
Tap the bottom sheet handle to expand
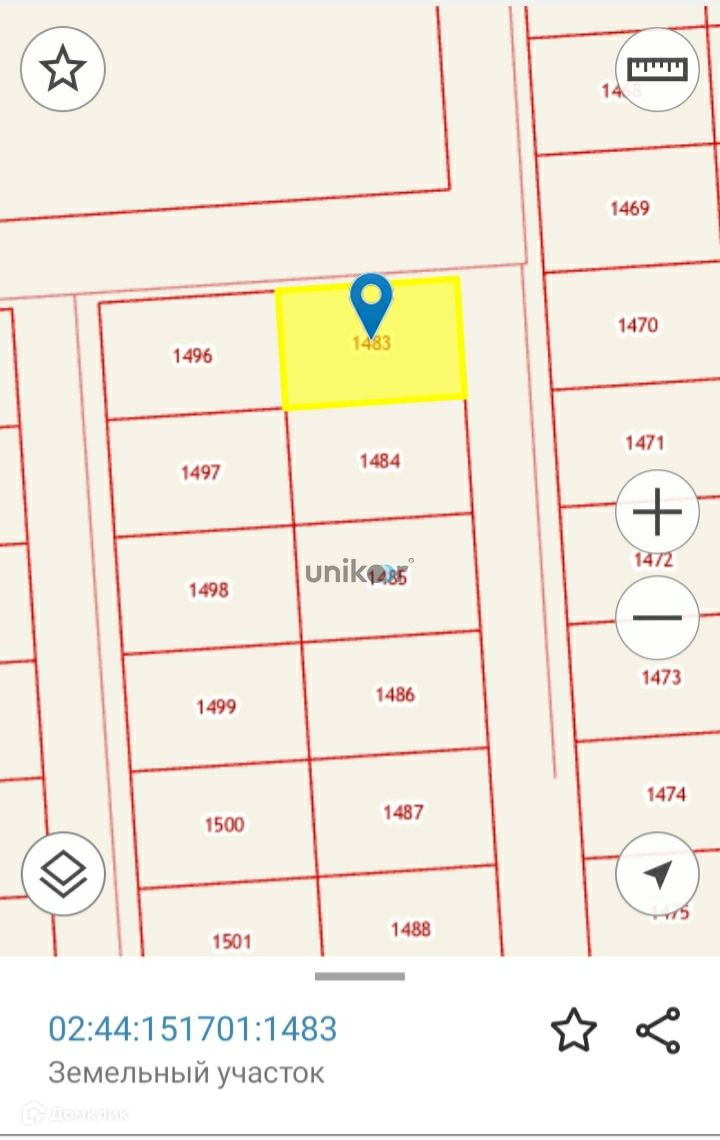360,976
